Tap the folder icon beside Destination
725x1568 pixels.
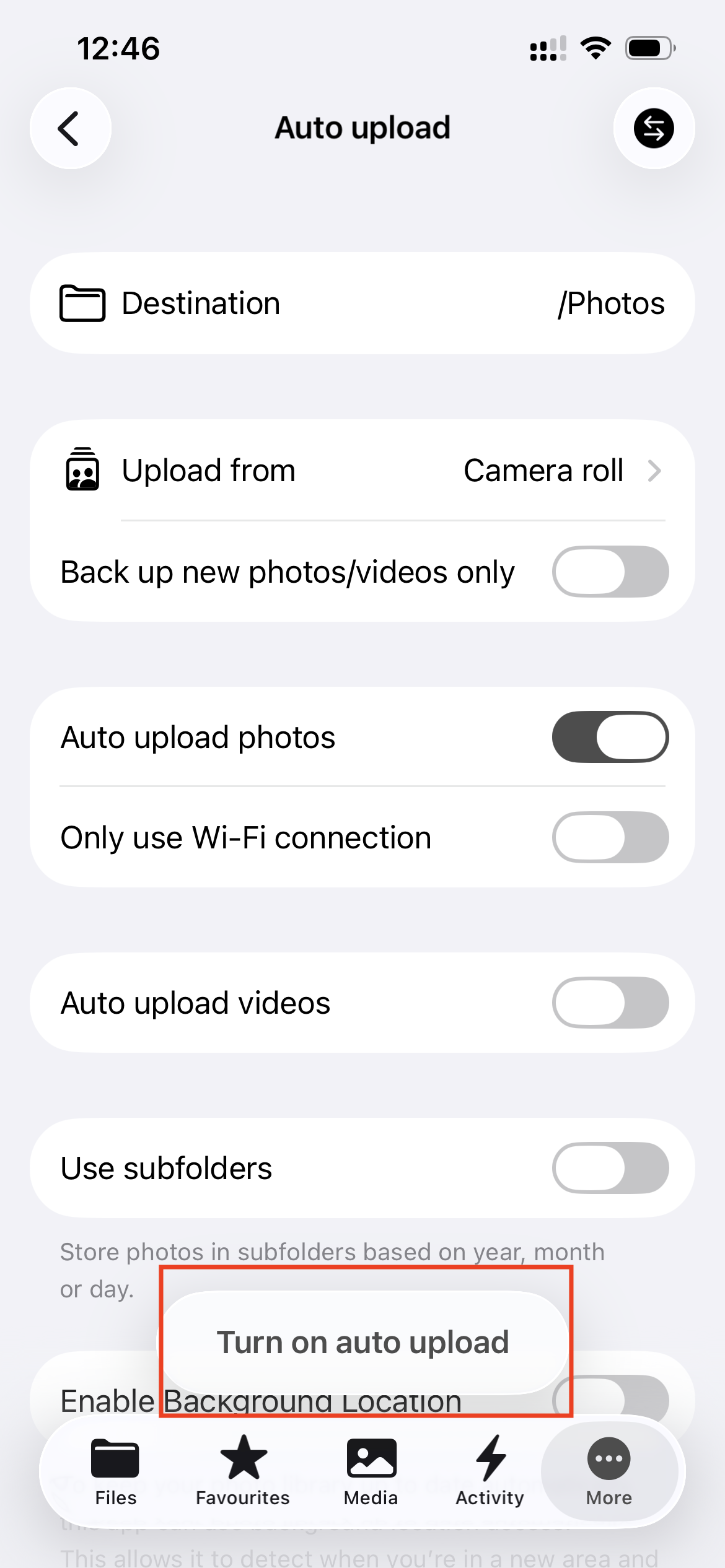[84, 303]
